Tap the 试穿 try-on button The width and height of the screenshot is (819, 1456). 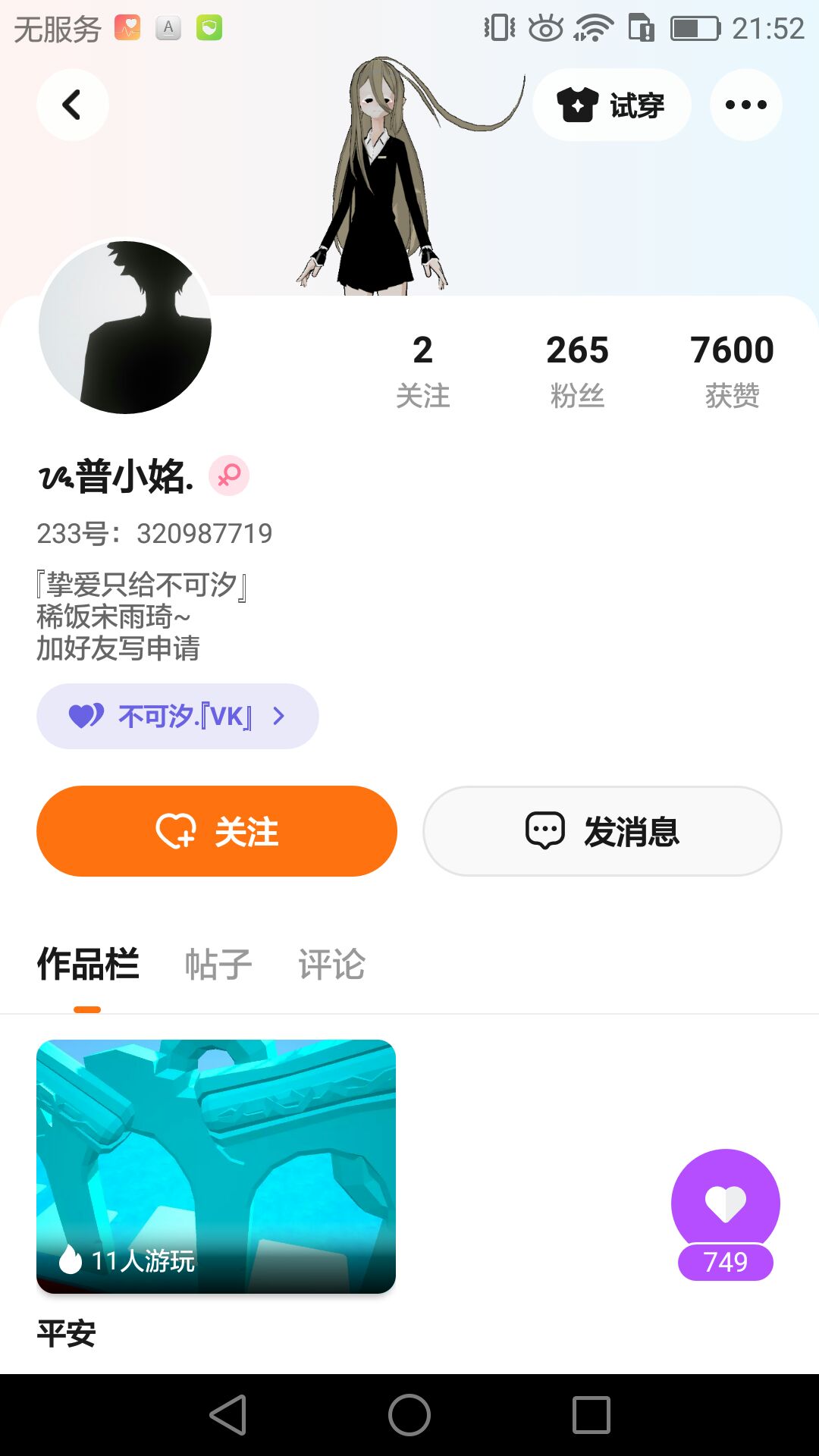pyautogui.click(x=611, y=105)
